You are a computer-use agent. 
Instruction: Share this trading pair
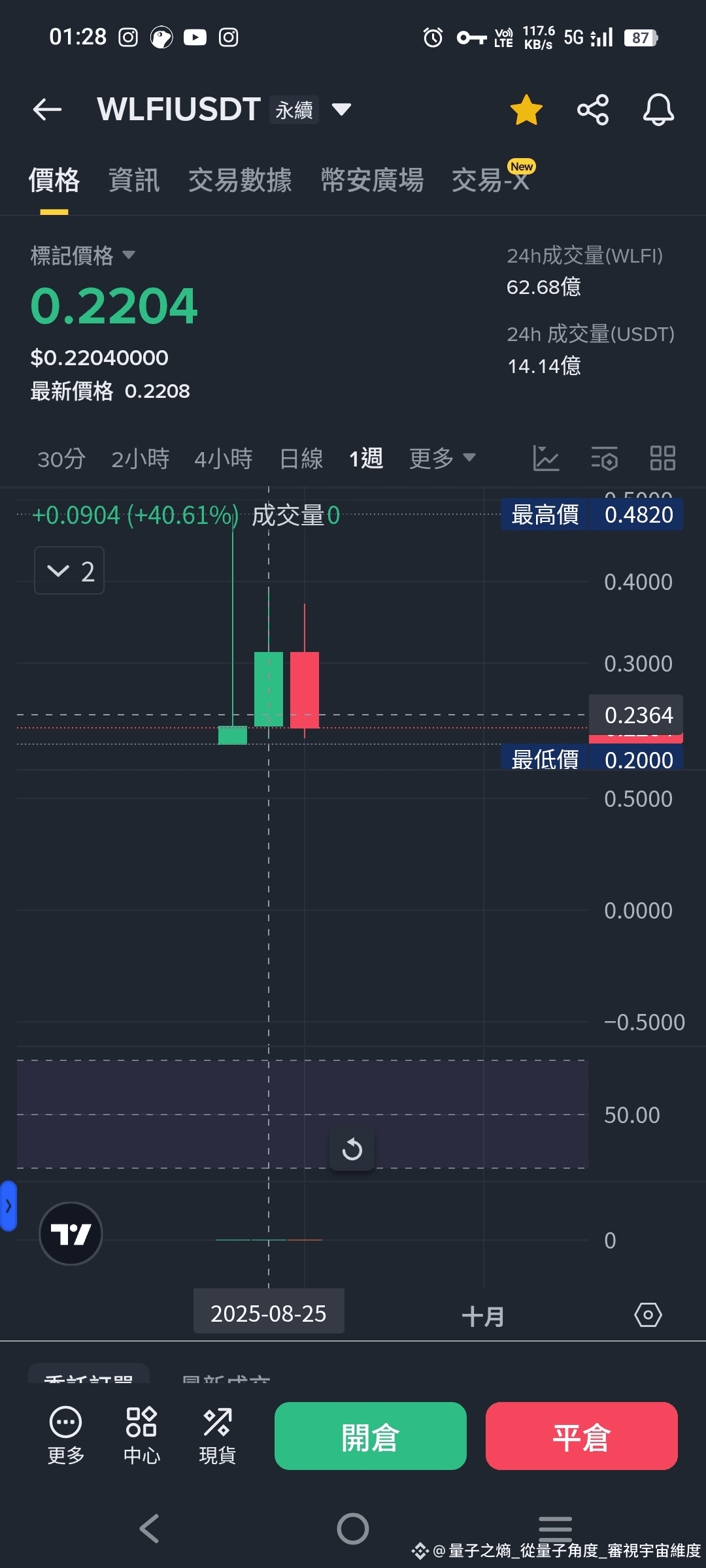[x=593, y=109]
